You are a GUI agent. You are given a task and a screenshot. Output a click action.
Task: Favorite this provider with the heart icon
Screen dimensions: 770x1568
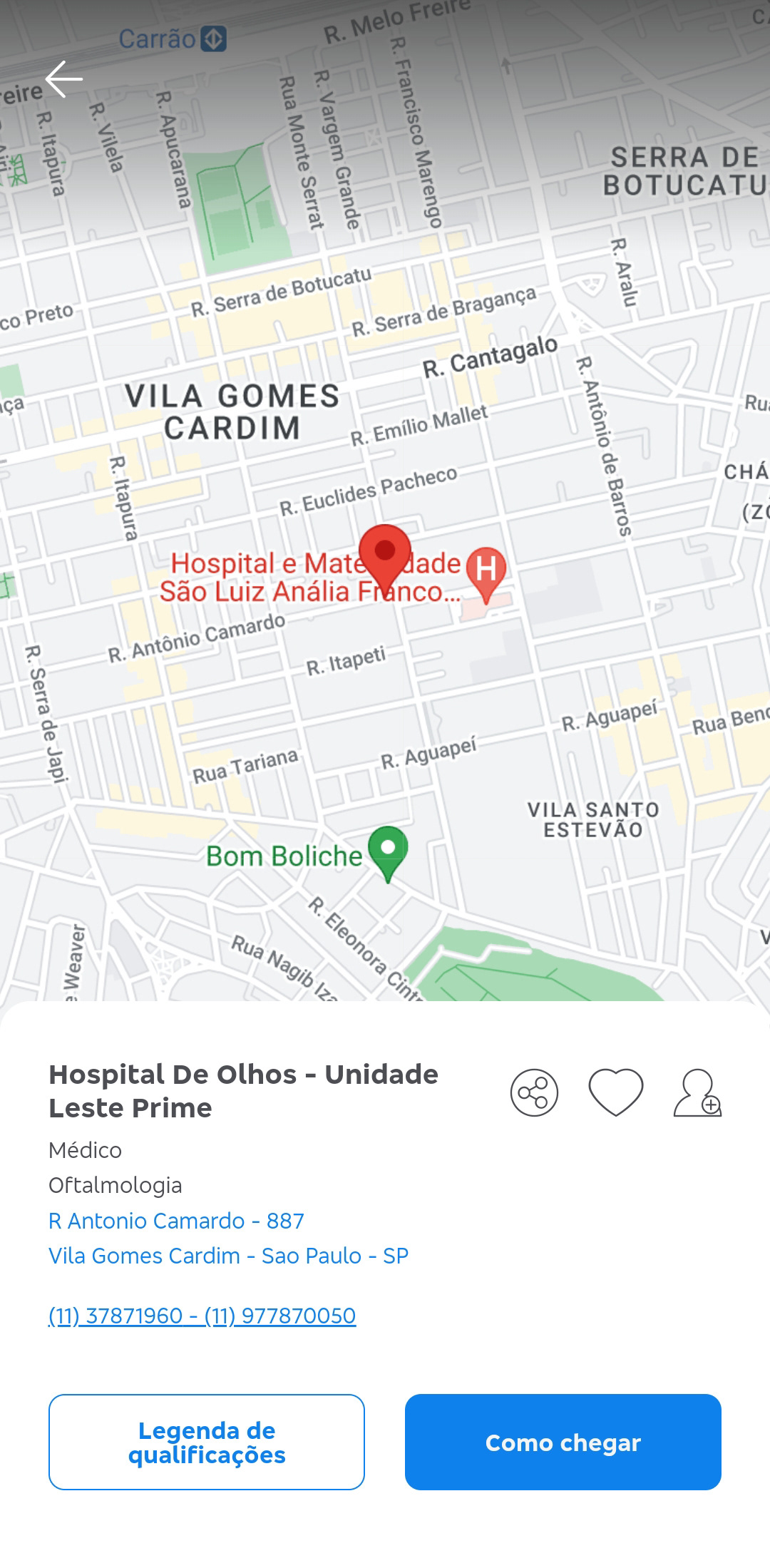(x=616, y=1092)
